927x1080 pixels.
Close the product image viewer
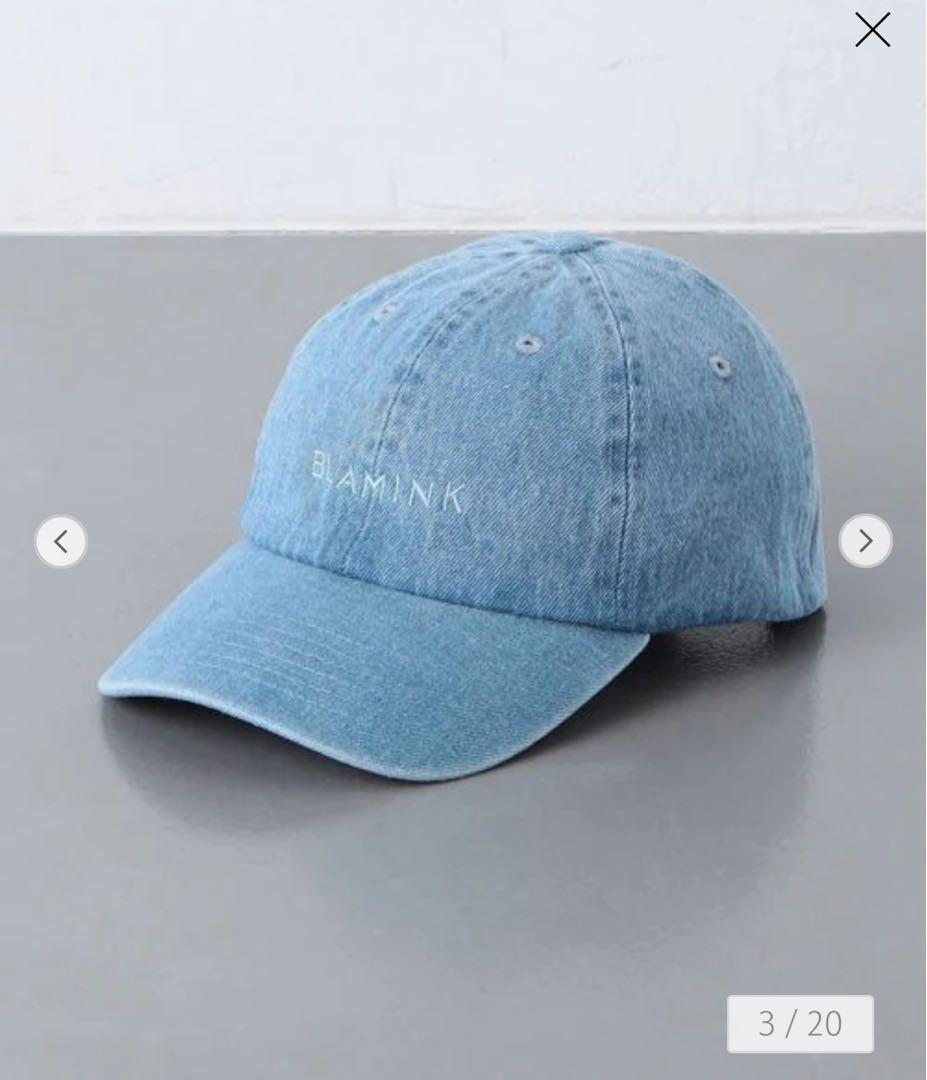coord(872,30)
